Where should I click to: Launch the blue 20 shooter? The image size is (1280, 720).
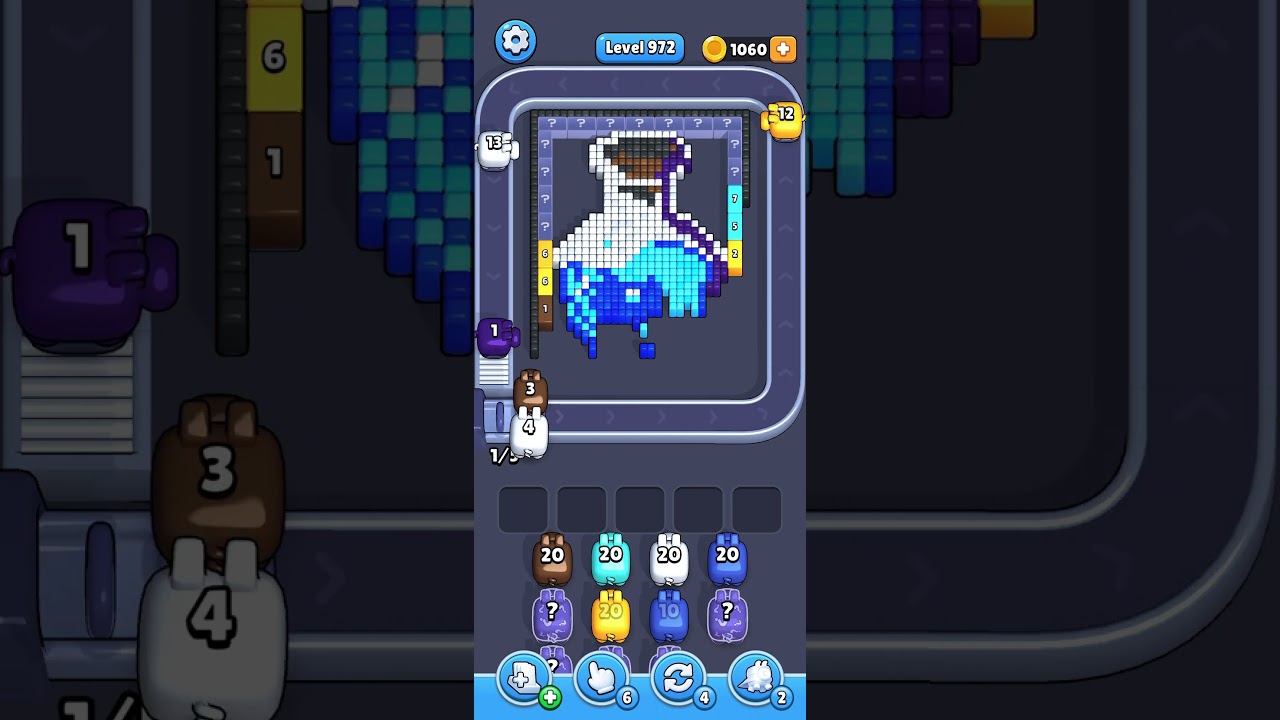[727, 560]
